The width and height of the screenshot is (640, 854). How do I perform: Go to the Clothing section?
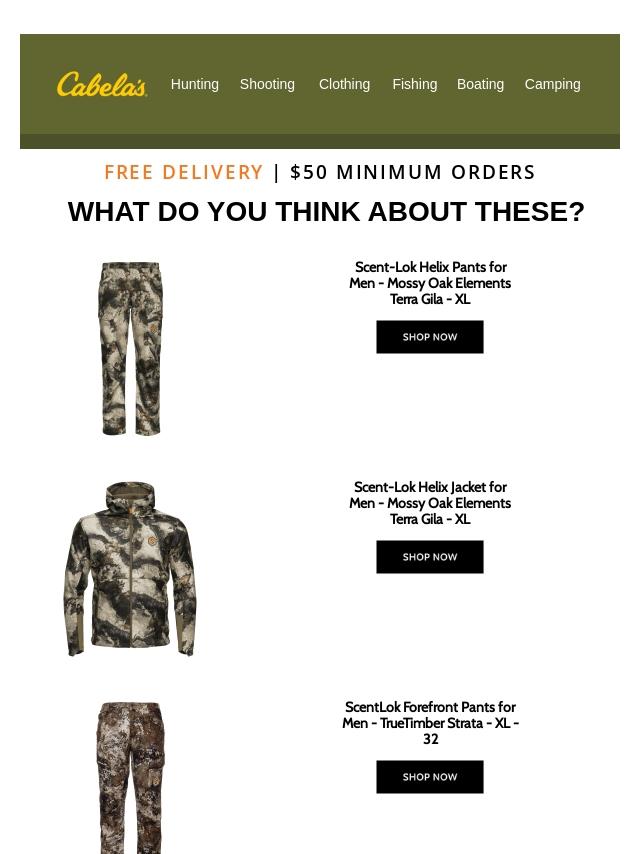coord(344,84)
